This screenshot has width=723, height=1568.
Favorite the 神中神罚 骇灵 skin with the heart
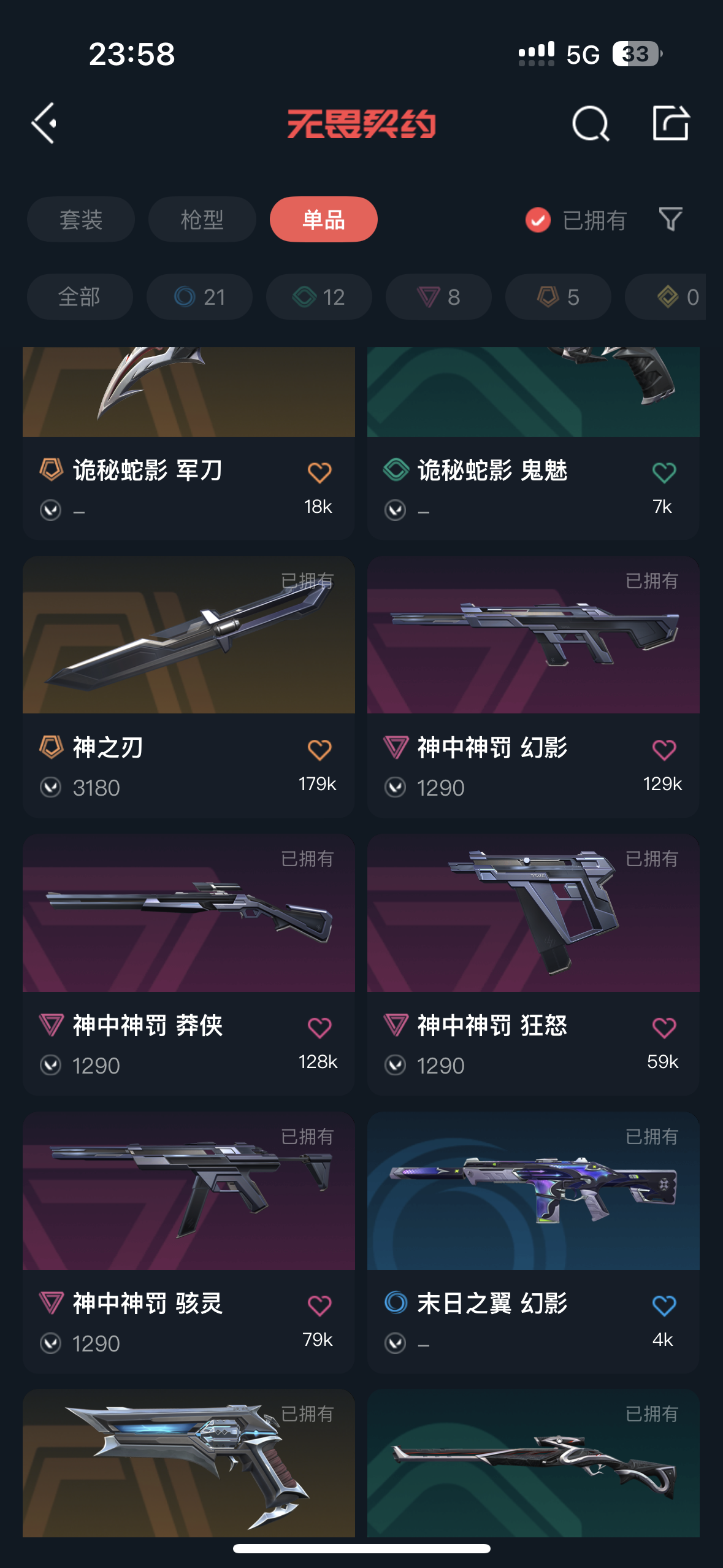click(319, 1305)
